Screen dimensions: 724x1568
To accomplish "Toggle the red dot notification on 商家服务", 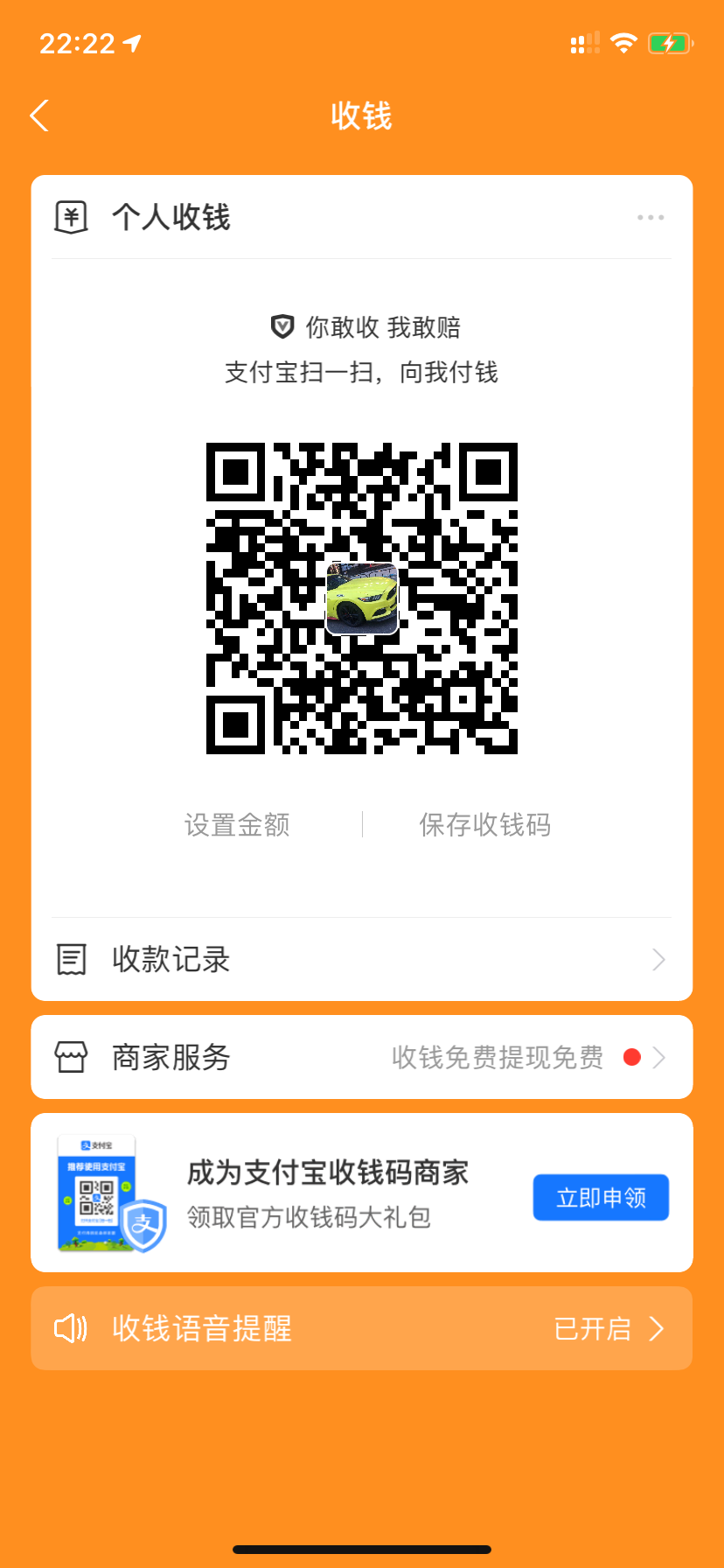I will click(632, 1057).
